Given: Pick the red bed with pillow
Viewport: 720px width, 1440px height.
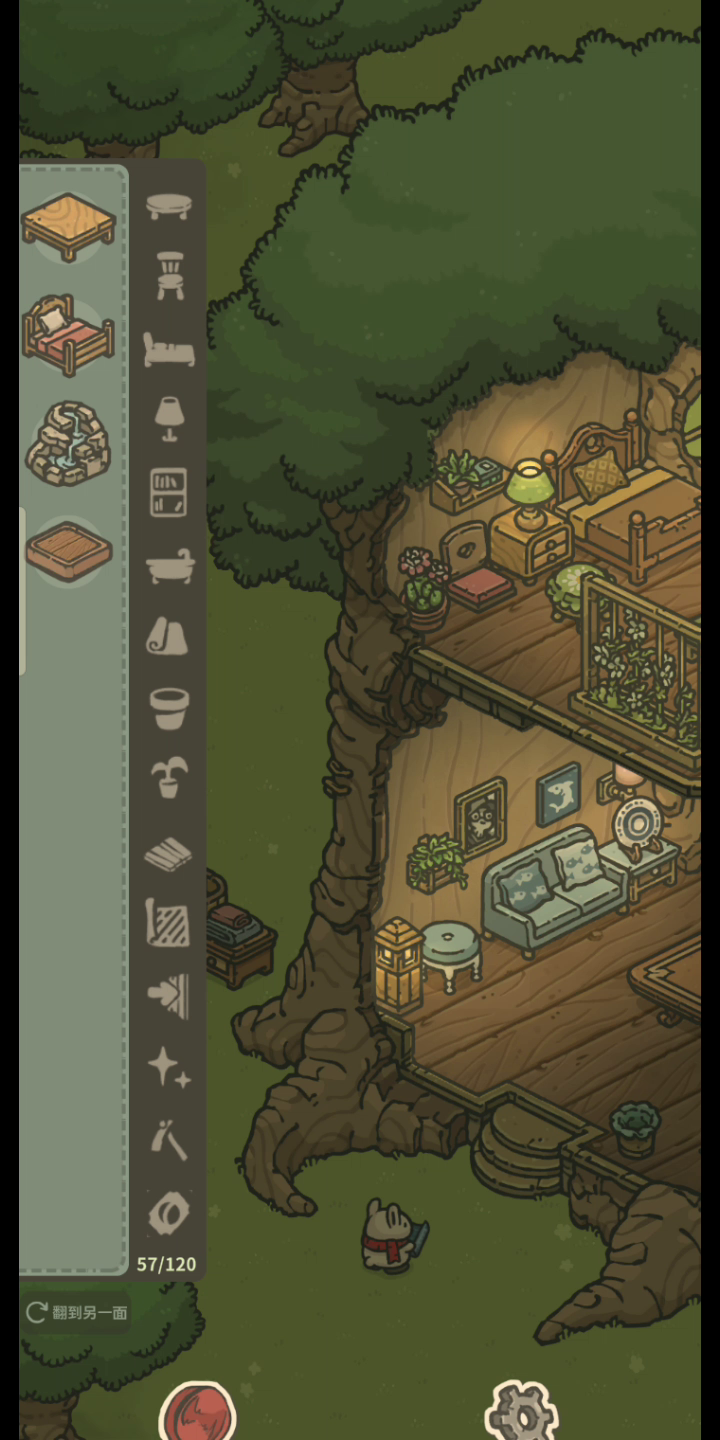Looking at the screenshot, I should [68, 335].
